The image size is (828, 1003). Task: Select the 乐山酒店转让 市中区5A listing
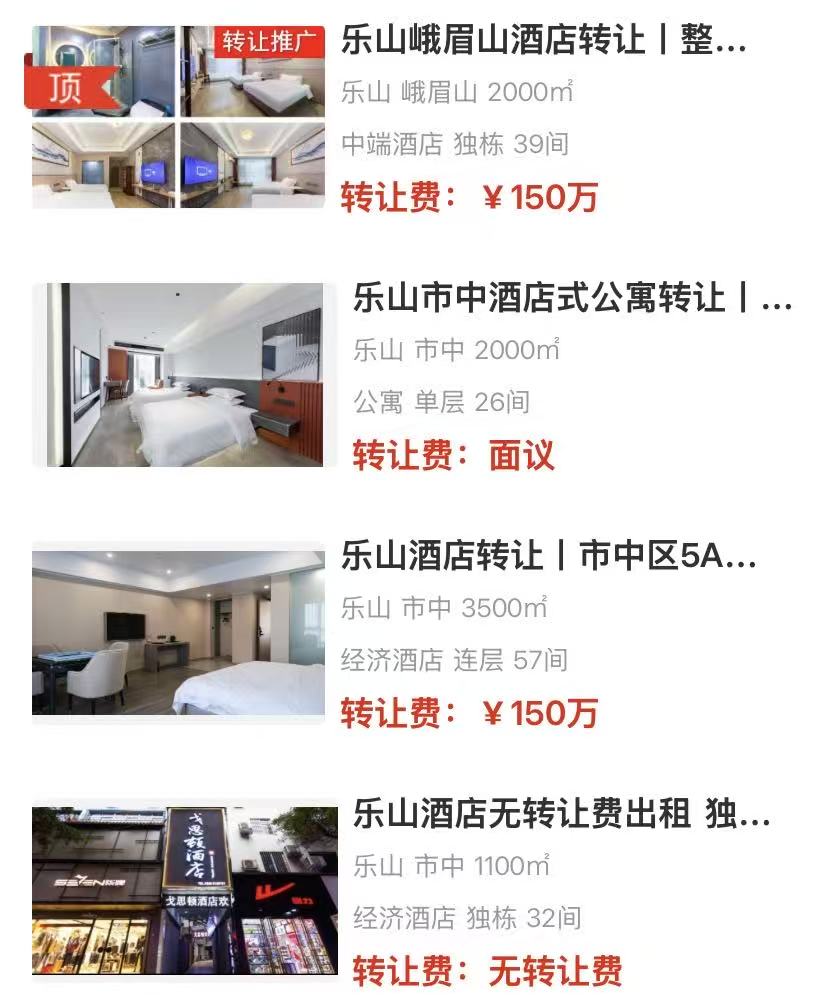coord(548,555)
